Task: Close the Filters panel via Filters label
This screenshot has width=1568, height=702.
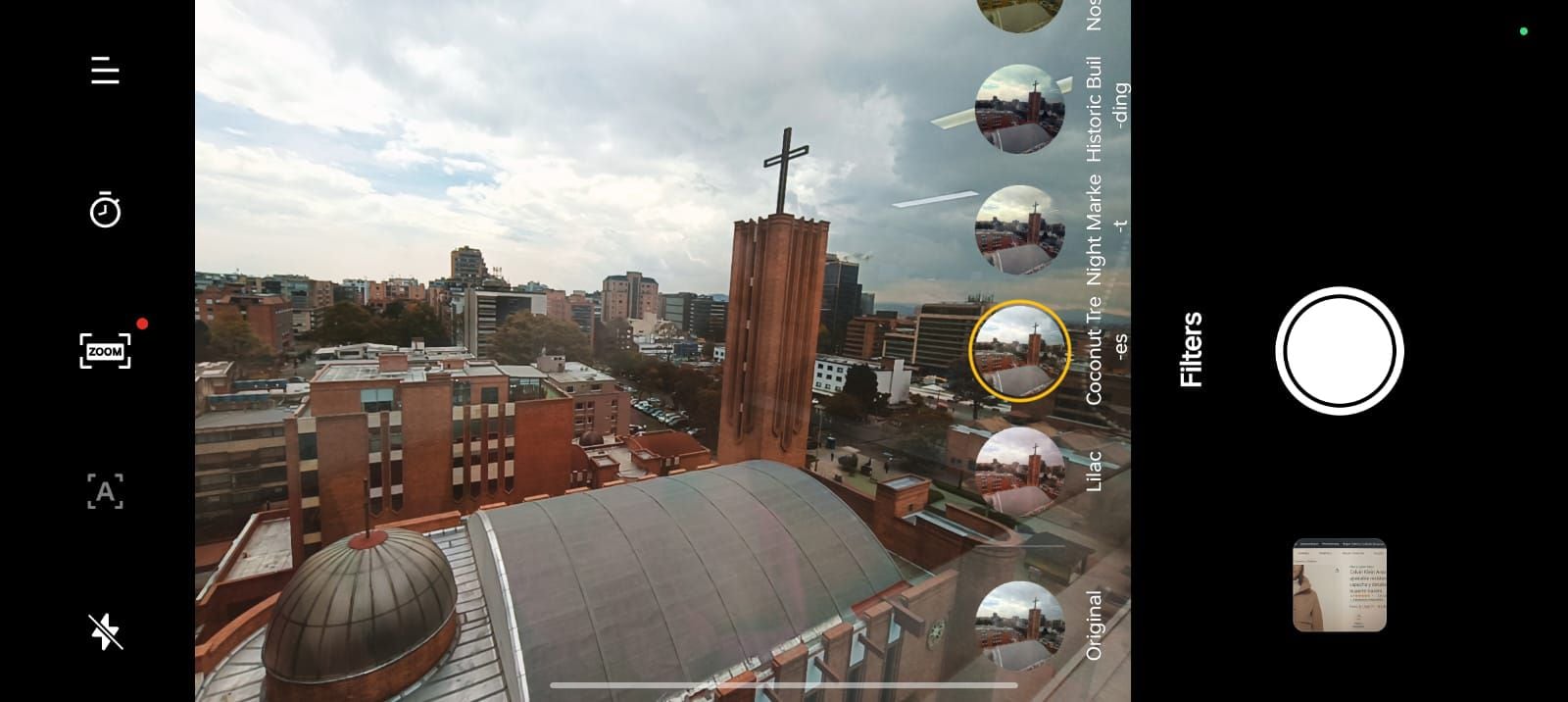Action: point(1191,350)
